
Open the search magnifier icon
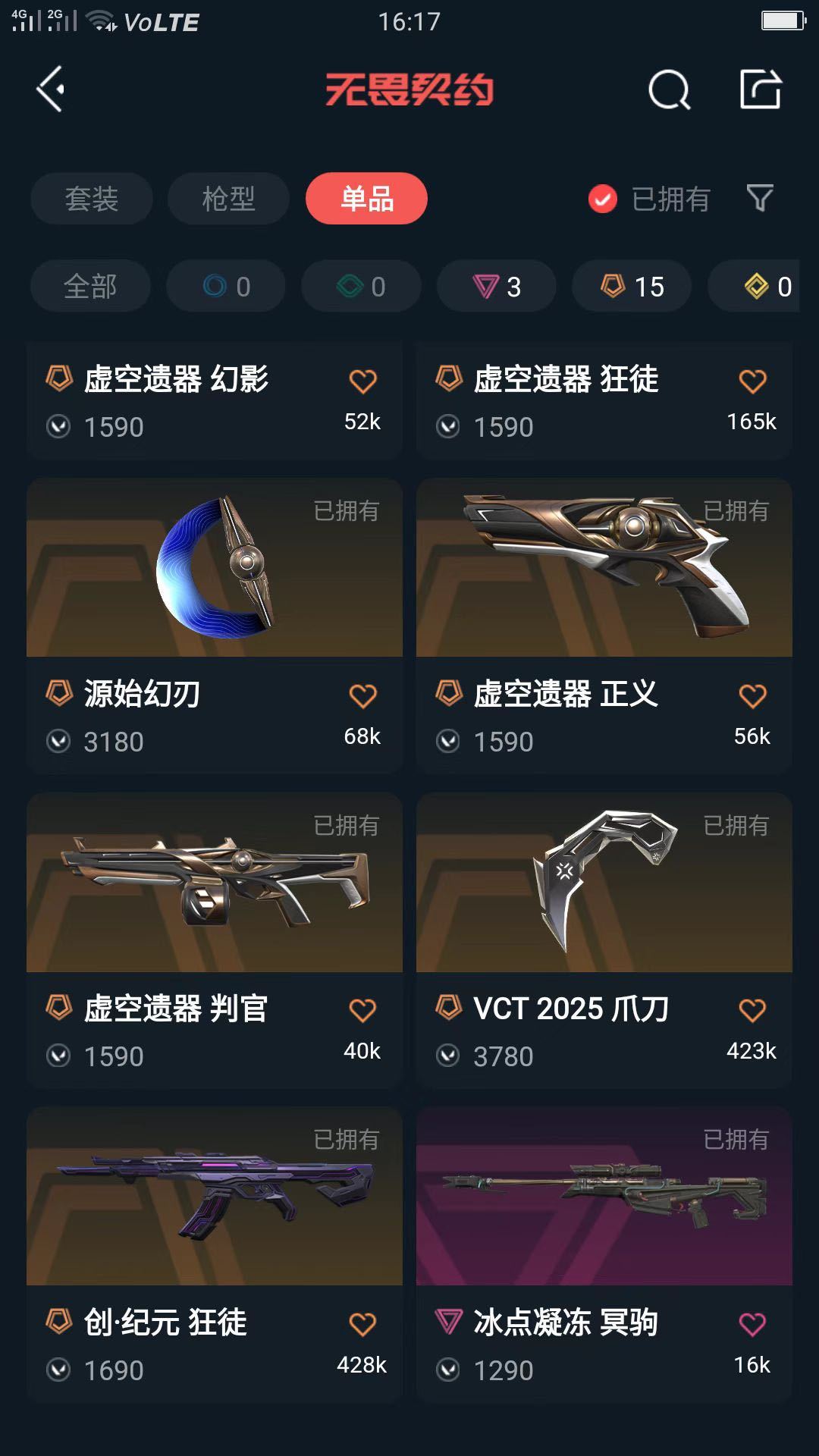(x=669, y=91)
